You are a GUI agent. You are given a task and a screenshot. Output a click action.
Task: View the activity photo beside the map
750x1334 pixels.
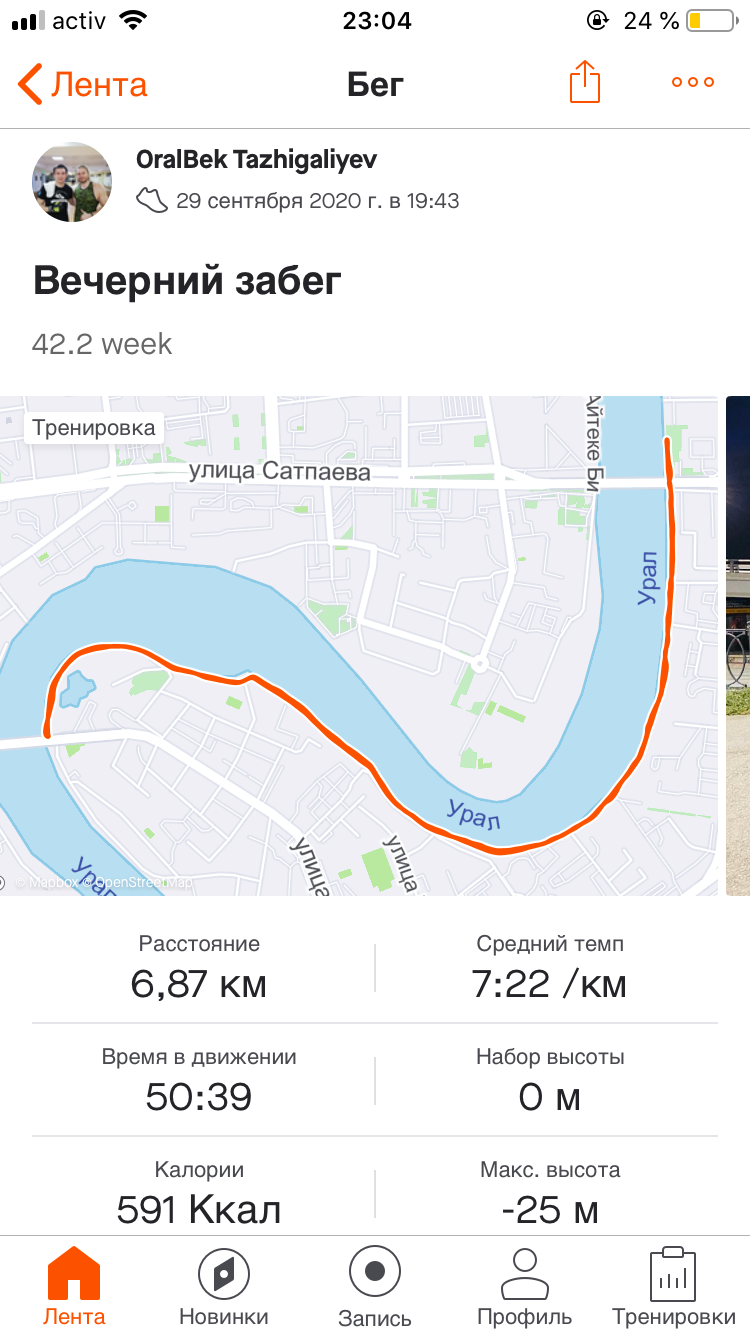click(738, 645)
